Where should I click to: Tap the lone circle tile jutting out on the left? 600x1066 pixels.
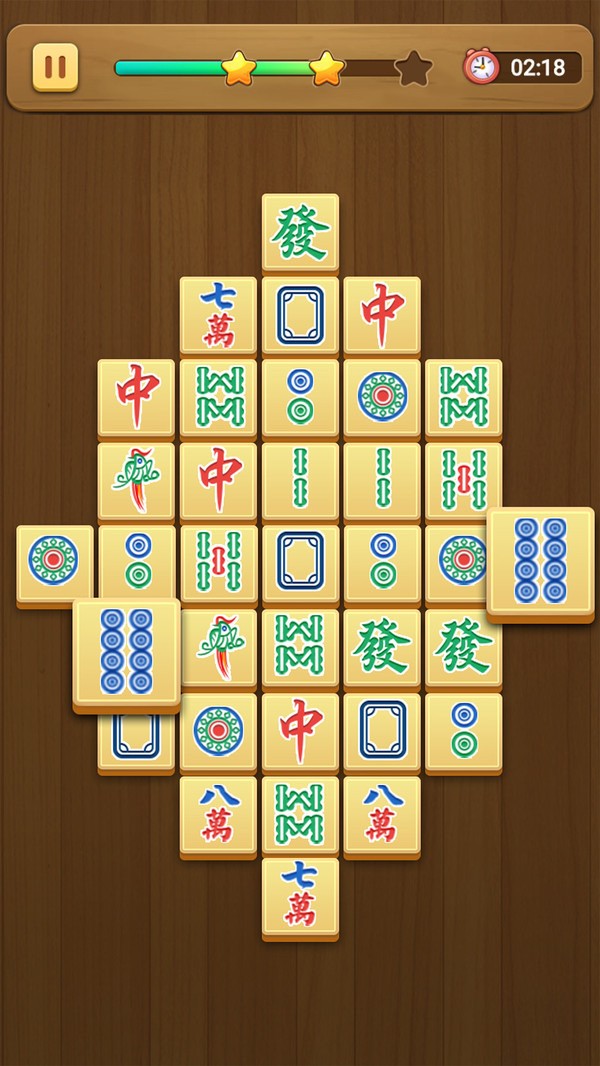tap(54, 562)
